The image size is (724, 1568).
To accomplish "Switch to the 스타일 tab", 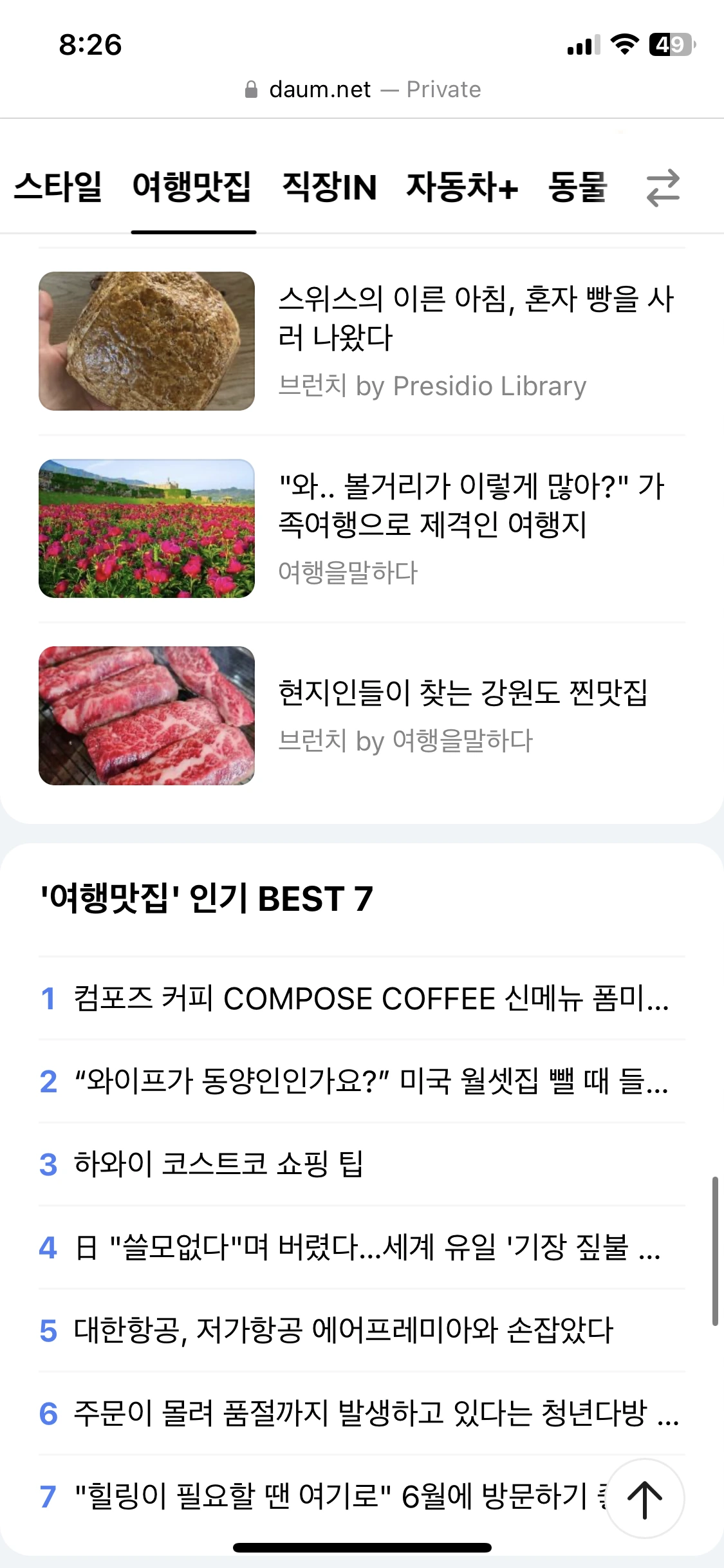I will [58, 187].
